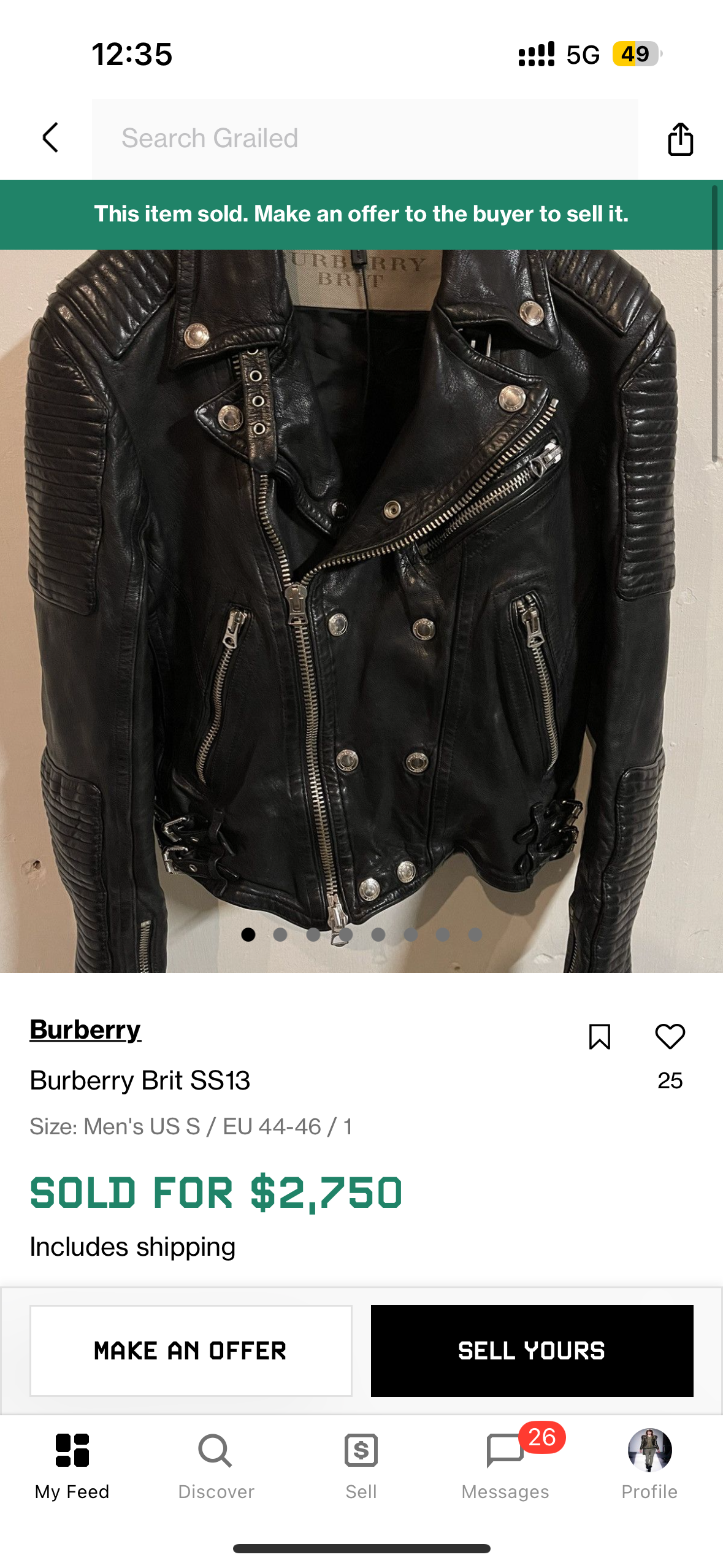Image resolution: width=723 pixels, height=1568 pixels.
Task: Tap the item sold banner
Action: (x=361, y=214)
